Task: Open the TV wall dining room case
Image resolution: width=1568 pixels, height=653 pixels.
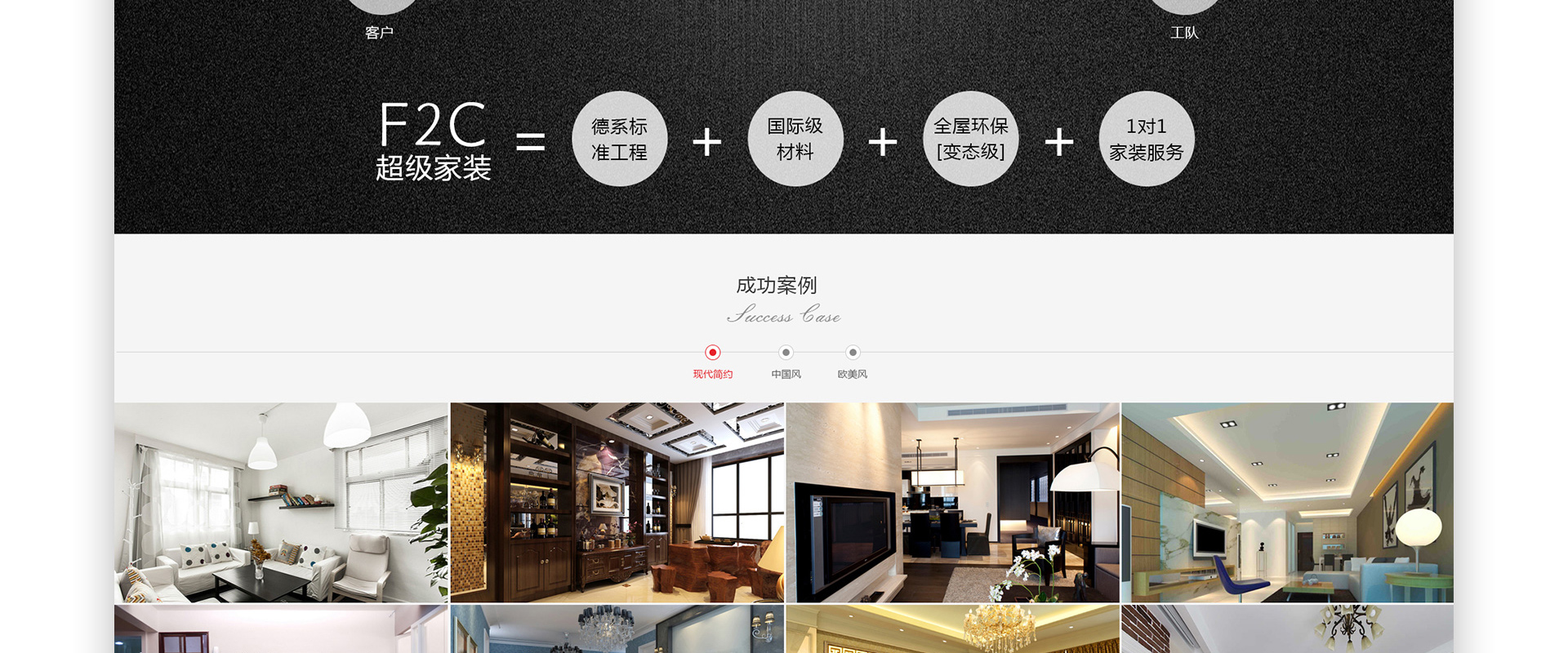Action: 952,502
